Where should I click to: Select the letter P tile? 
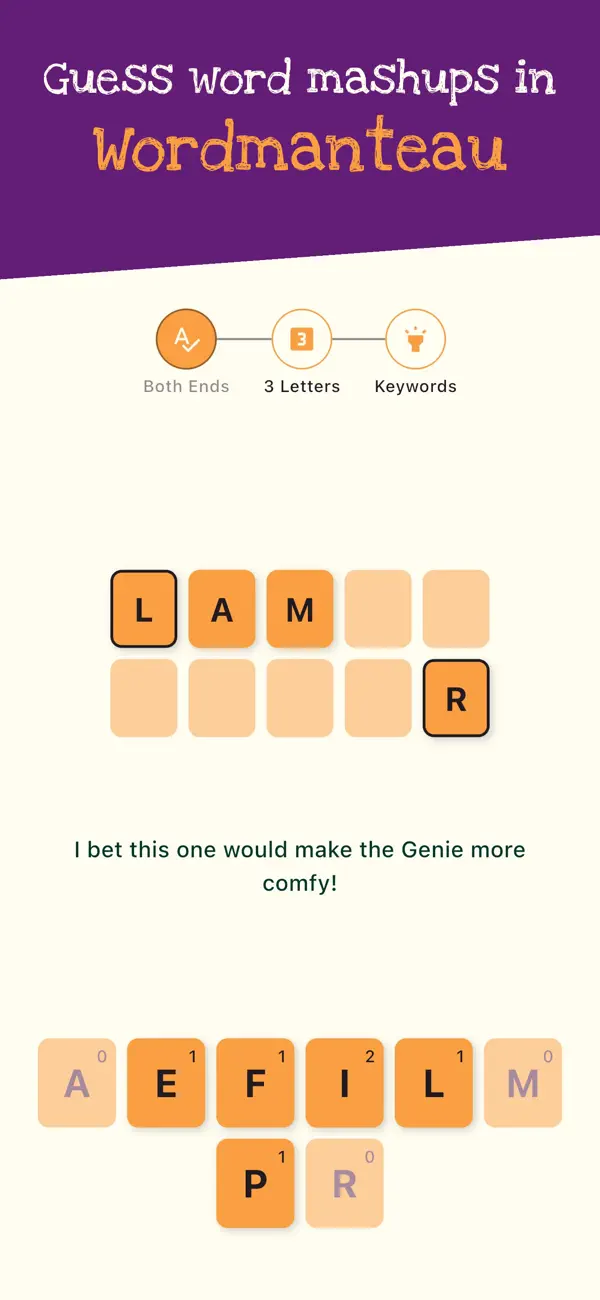click(255, 1183)
